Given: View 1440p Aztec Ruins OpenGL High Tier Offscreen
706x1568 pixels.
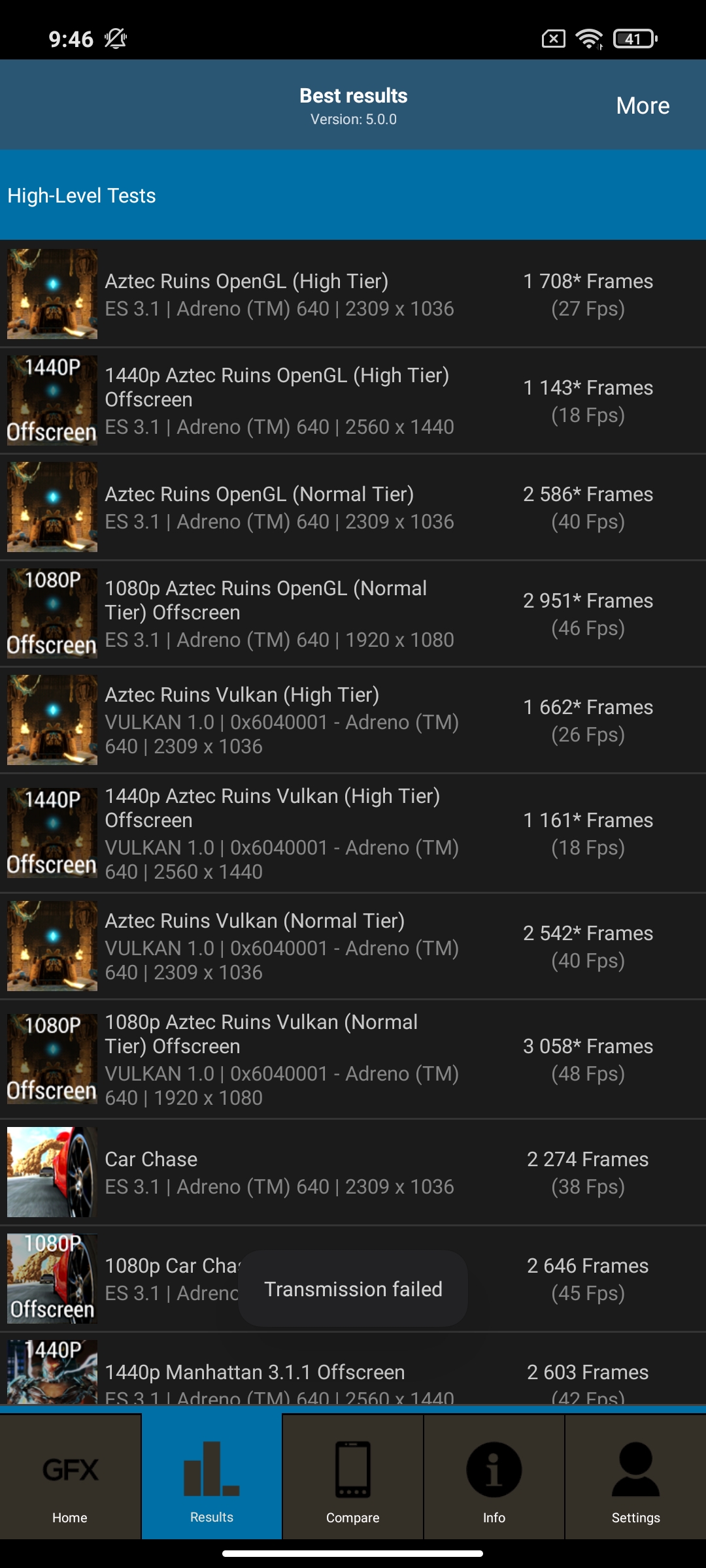Looking at the screenshot, I should coord(353,400).
